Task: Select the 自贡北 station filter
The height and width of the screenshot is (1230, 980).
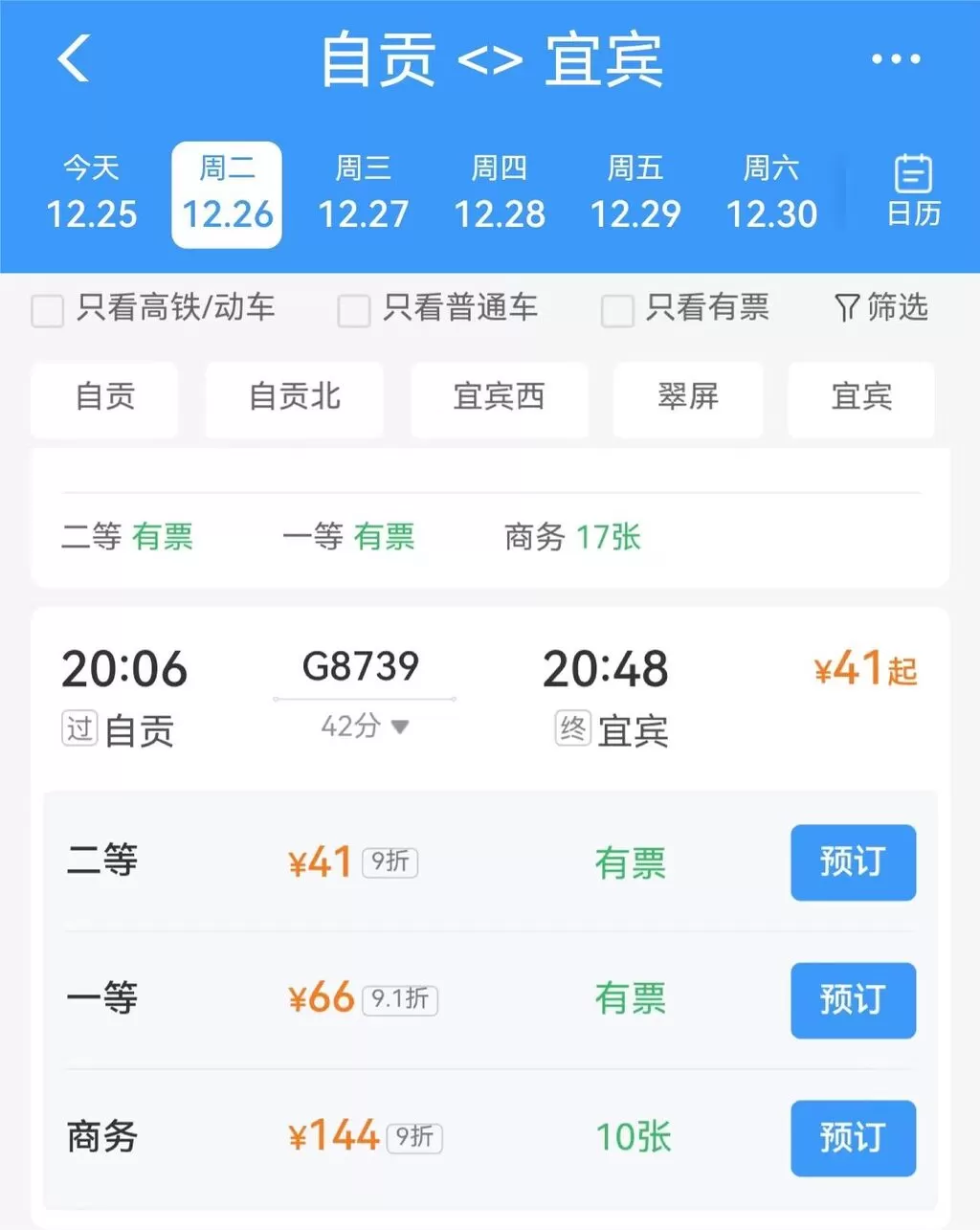Action: (x=294, y=399)
